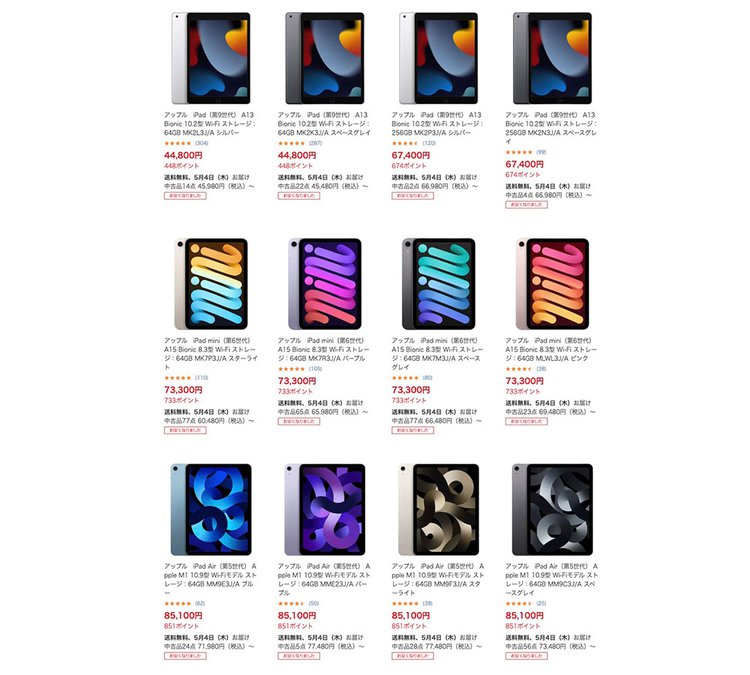
Task: View iPad Air 5th gen Space Gray listing
Action: [x=552, y=510]
